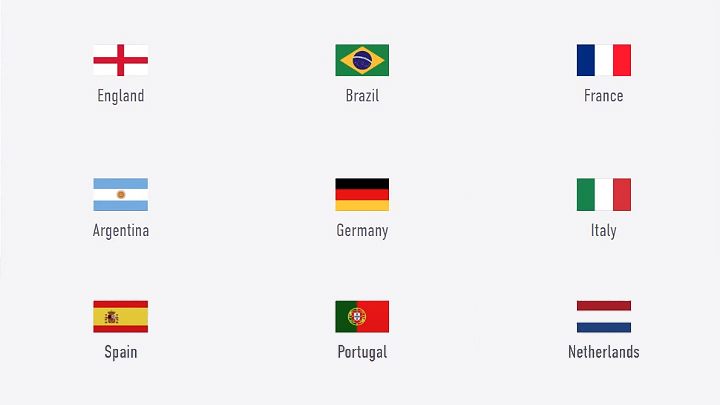Image resolution: width=720 pixels, height=405 pixels.
Task: Choose Brazil from the country grid
Action: click(362, 60)
